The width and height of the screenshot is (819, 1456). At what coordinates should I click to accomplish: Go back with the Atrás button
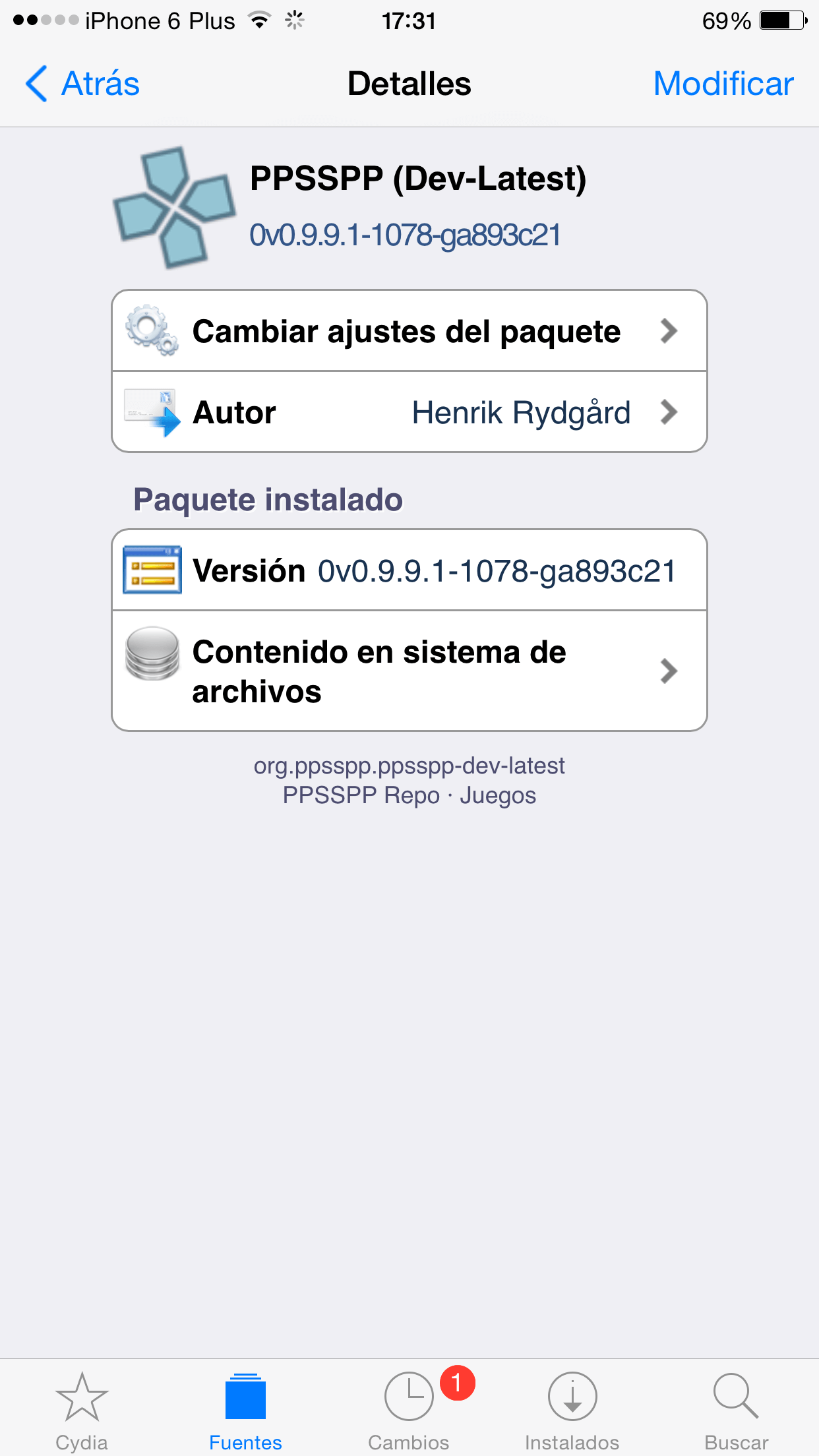pos(82,84)
